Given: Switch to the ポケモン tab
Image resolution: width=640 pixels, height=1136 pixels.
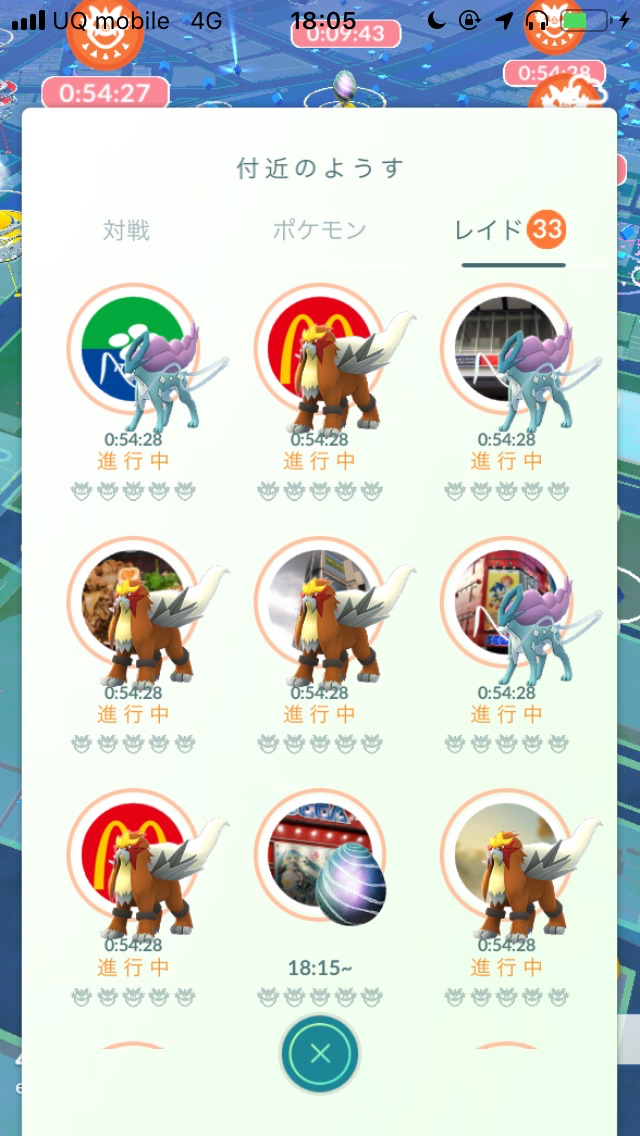Looking at the screenshot, I should click(x=320, y=231).
